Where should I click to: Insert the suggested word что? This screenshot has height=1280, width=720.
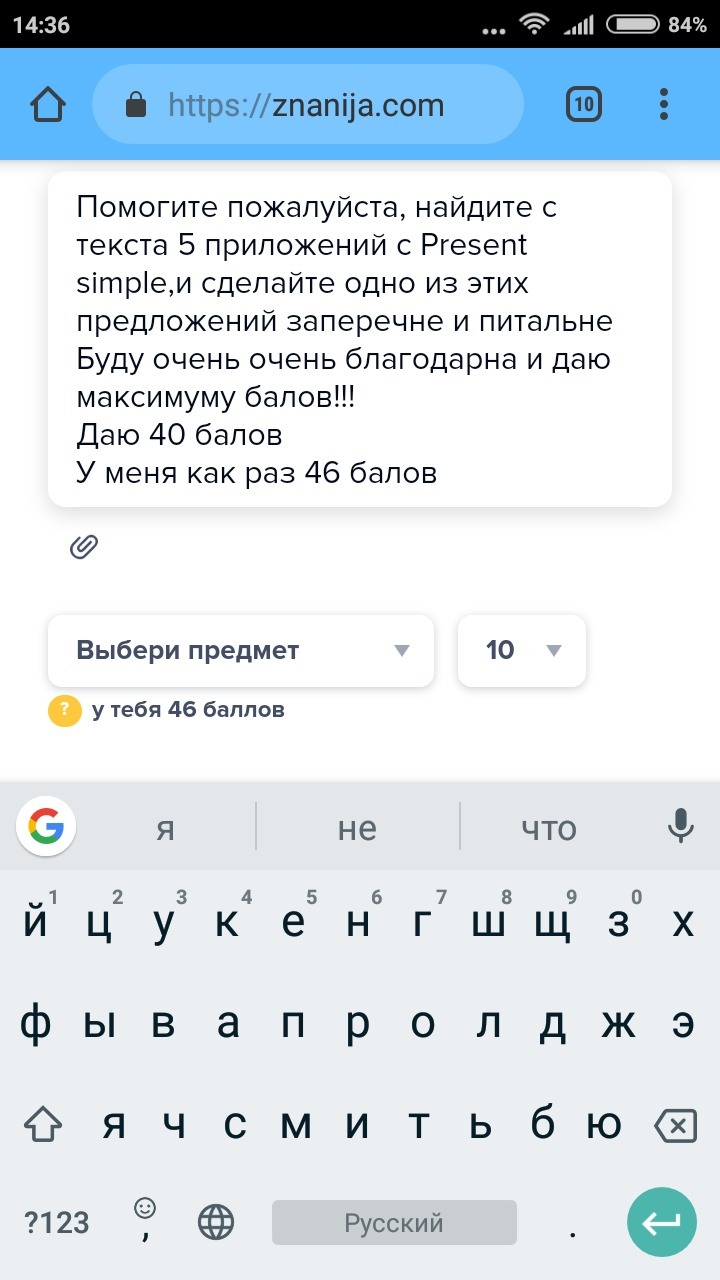549,828
